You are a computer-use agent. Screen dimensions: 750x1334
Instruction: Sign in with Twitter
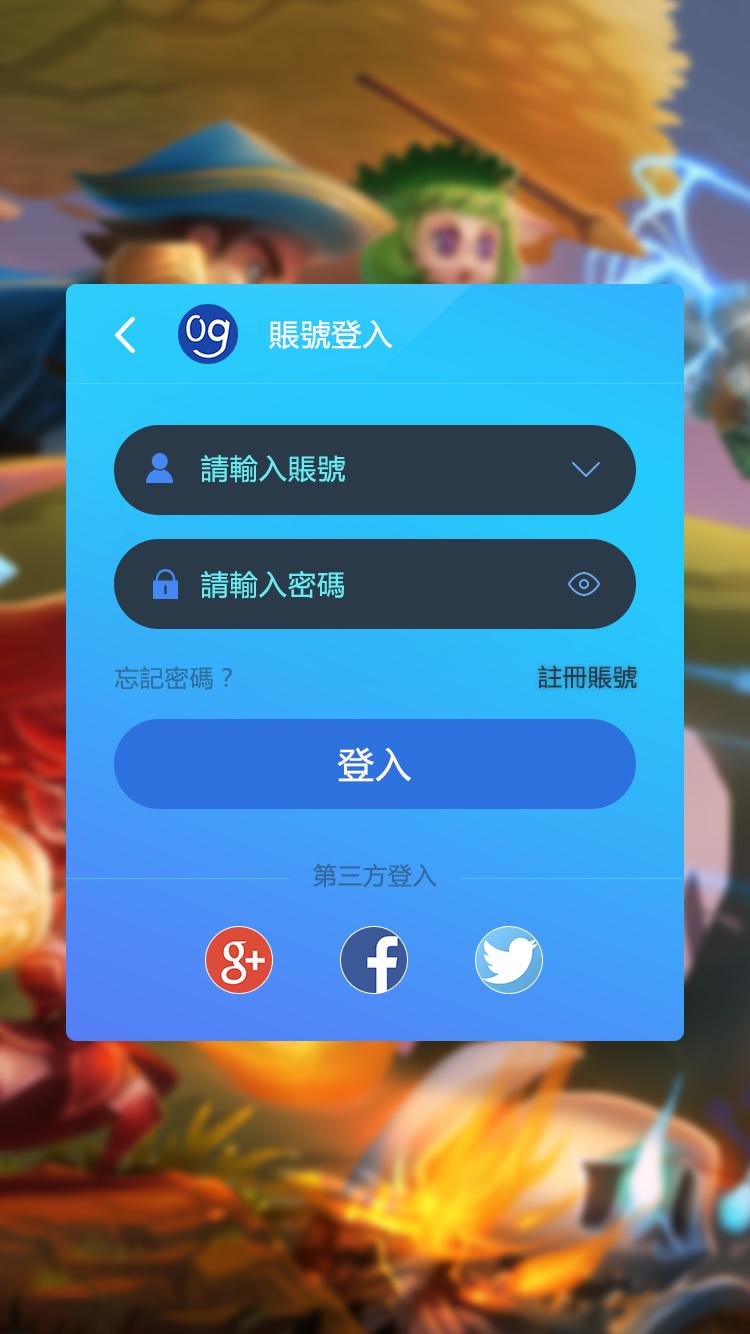point(509,960)
